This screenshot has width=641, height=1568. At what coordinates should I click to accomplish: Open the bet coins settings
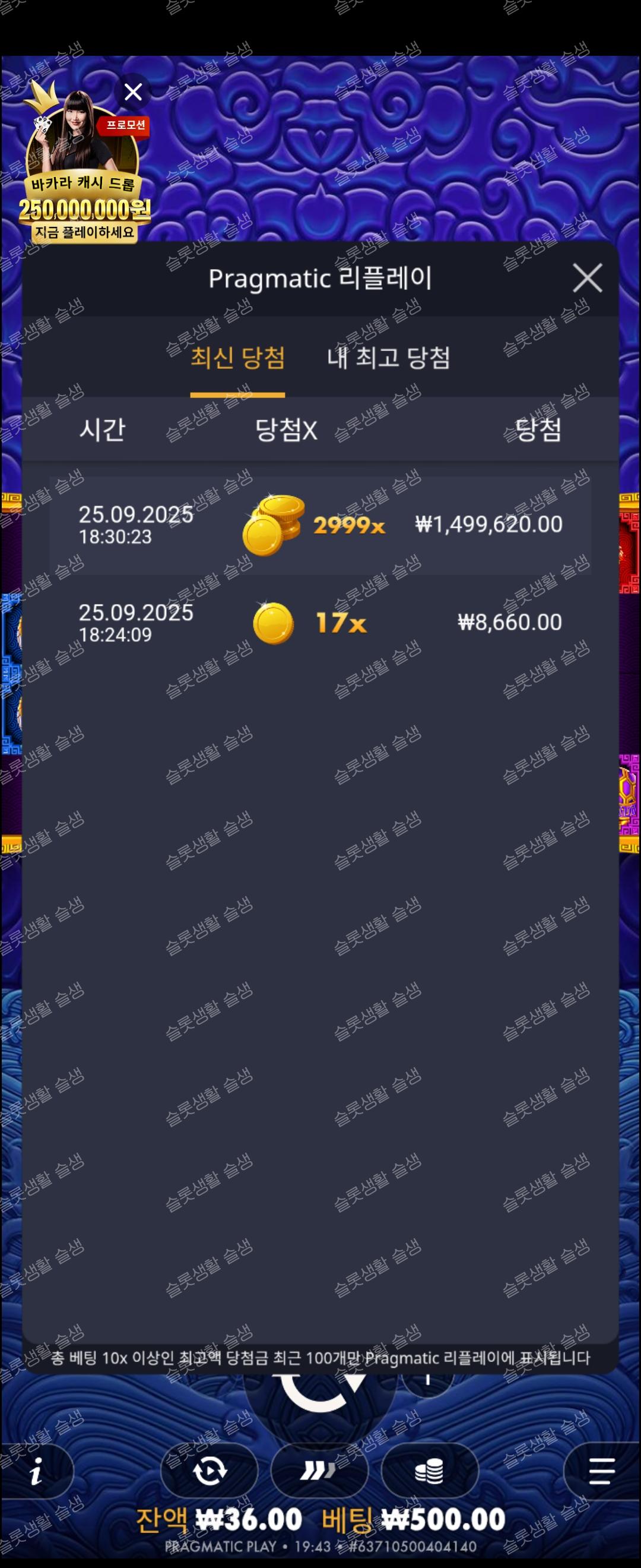(x=429, y=1472)
